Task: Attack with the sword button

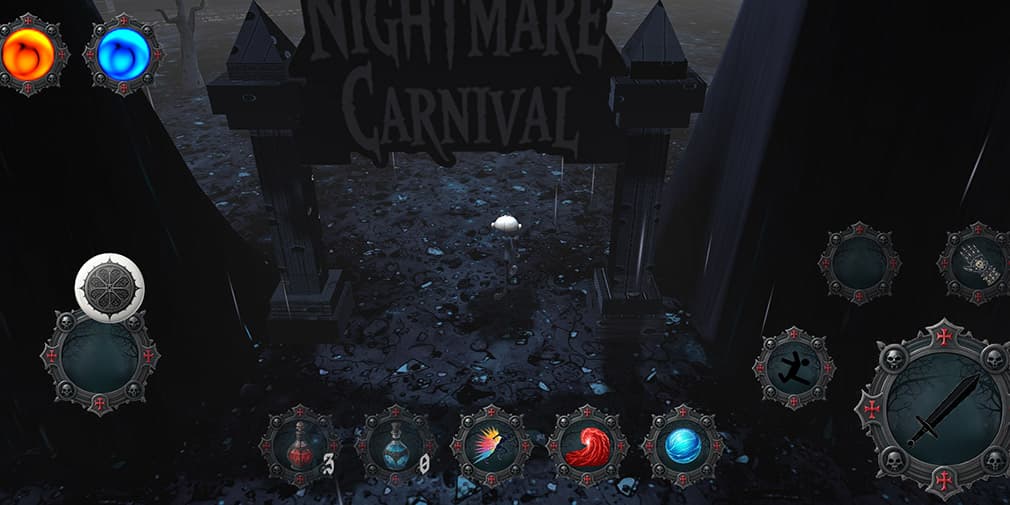Action: coord(937,408)
